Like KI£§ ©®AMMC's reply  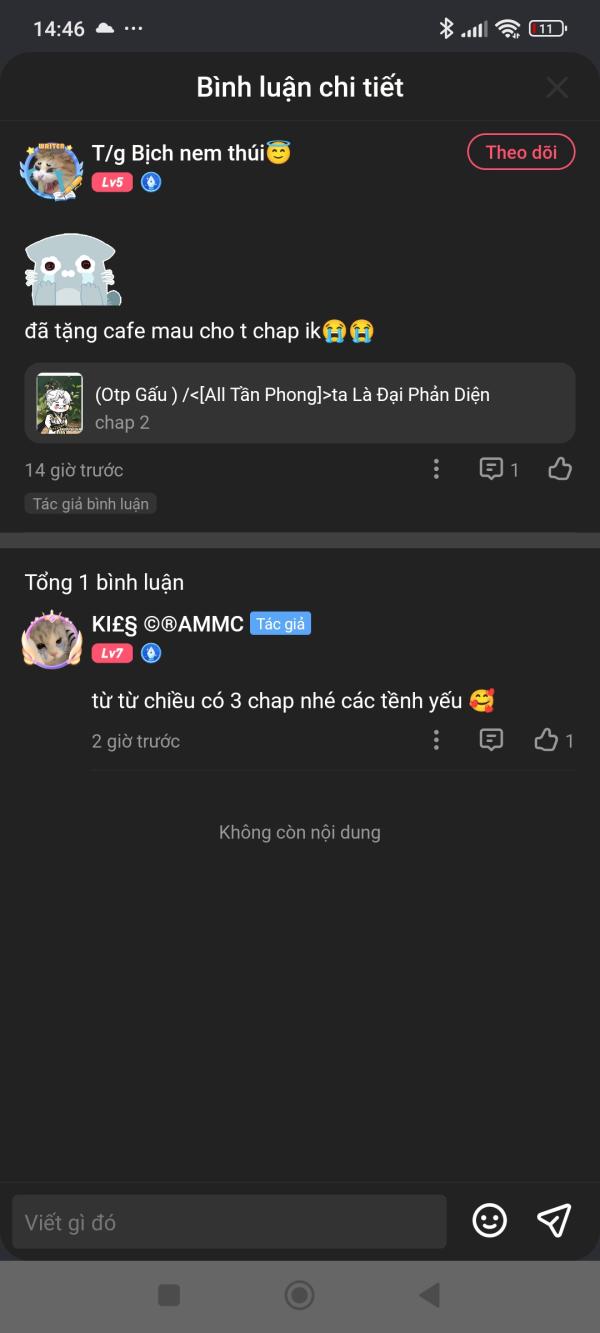[x=546, y=740]
